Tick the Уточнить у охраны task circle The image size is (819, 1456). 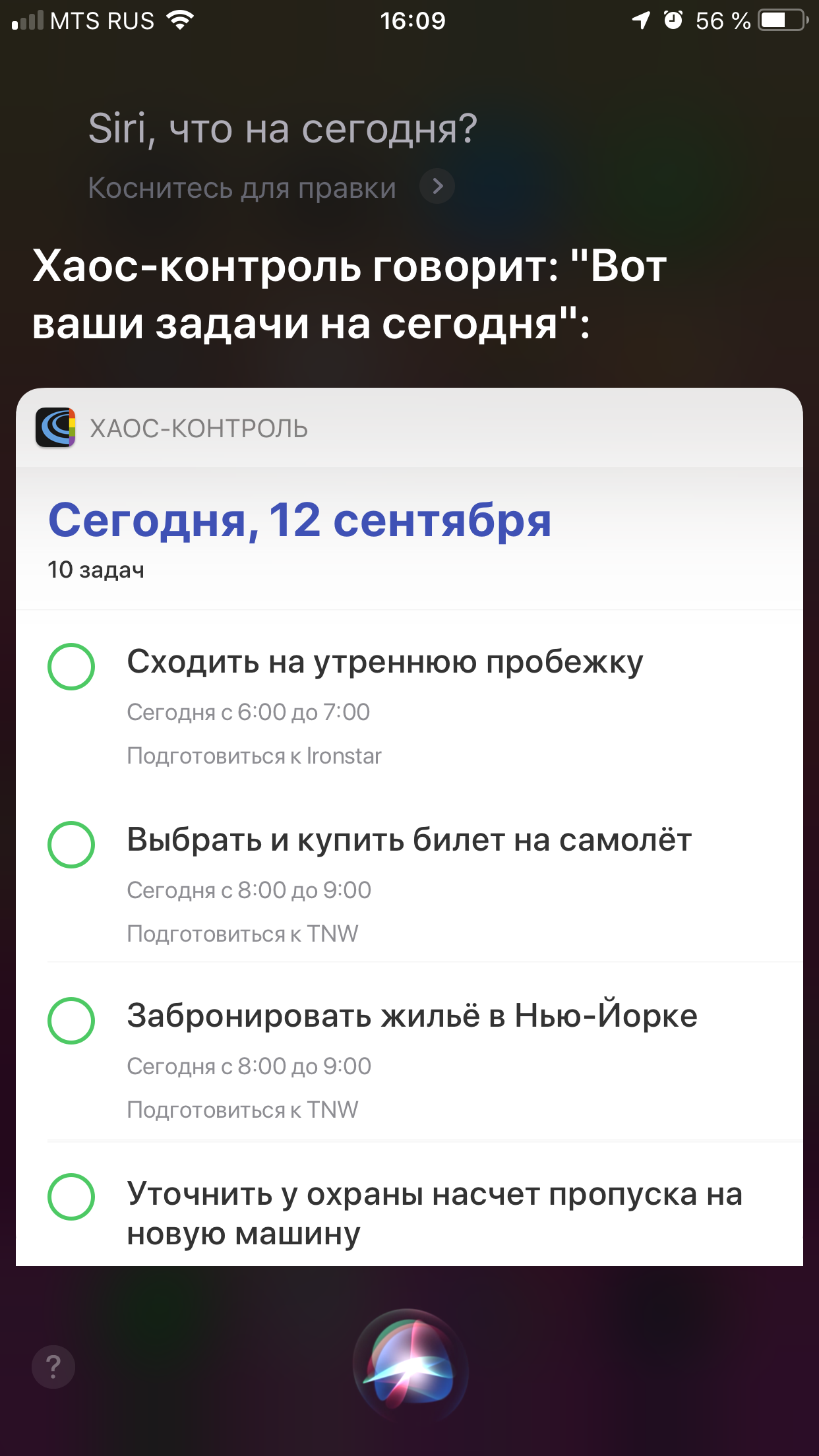click(71, 1197)
